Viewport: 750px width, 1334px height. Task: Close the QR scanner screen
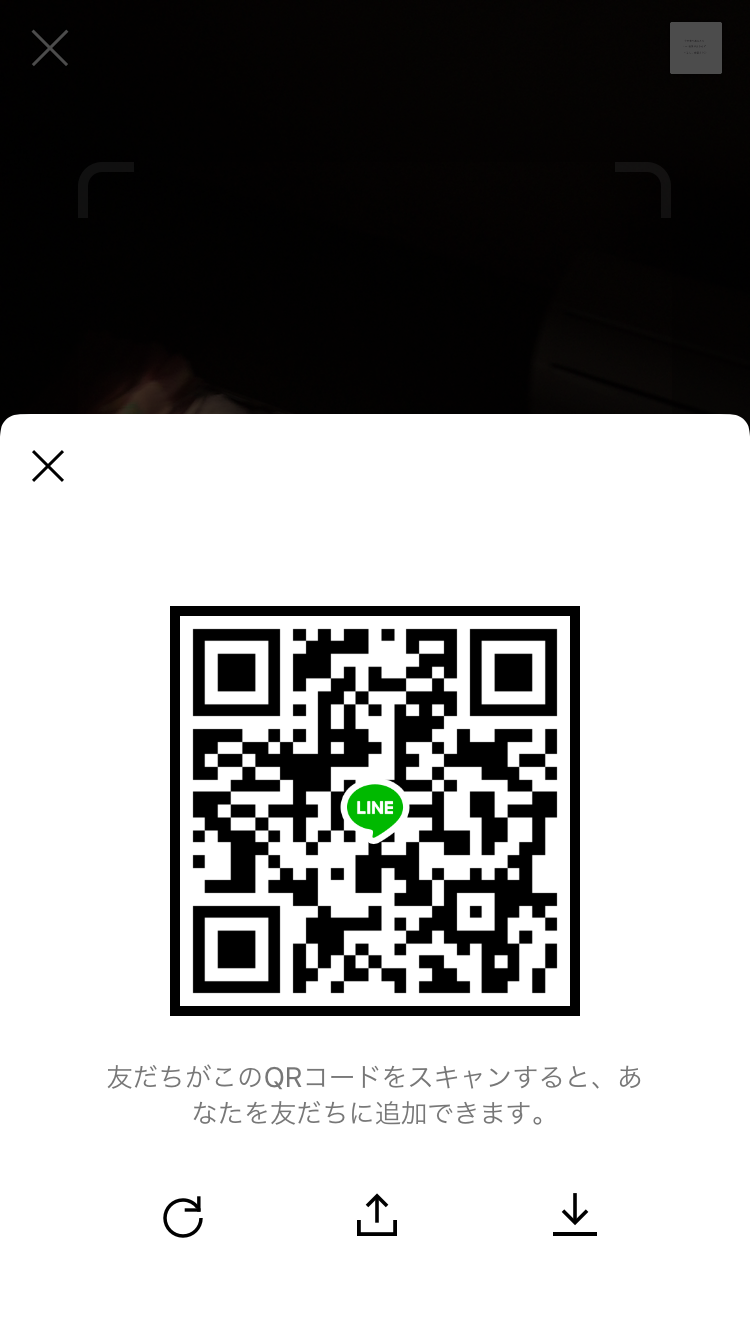point(49,48)
